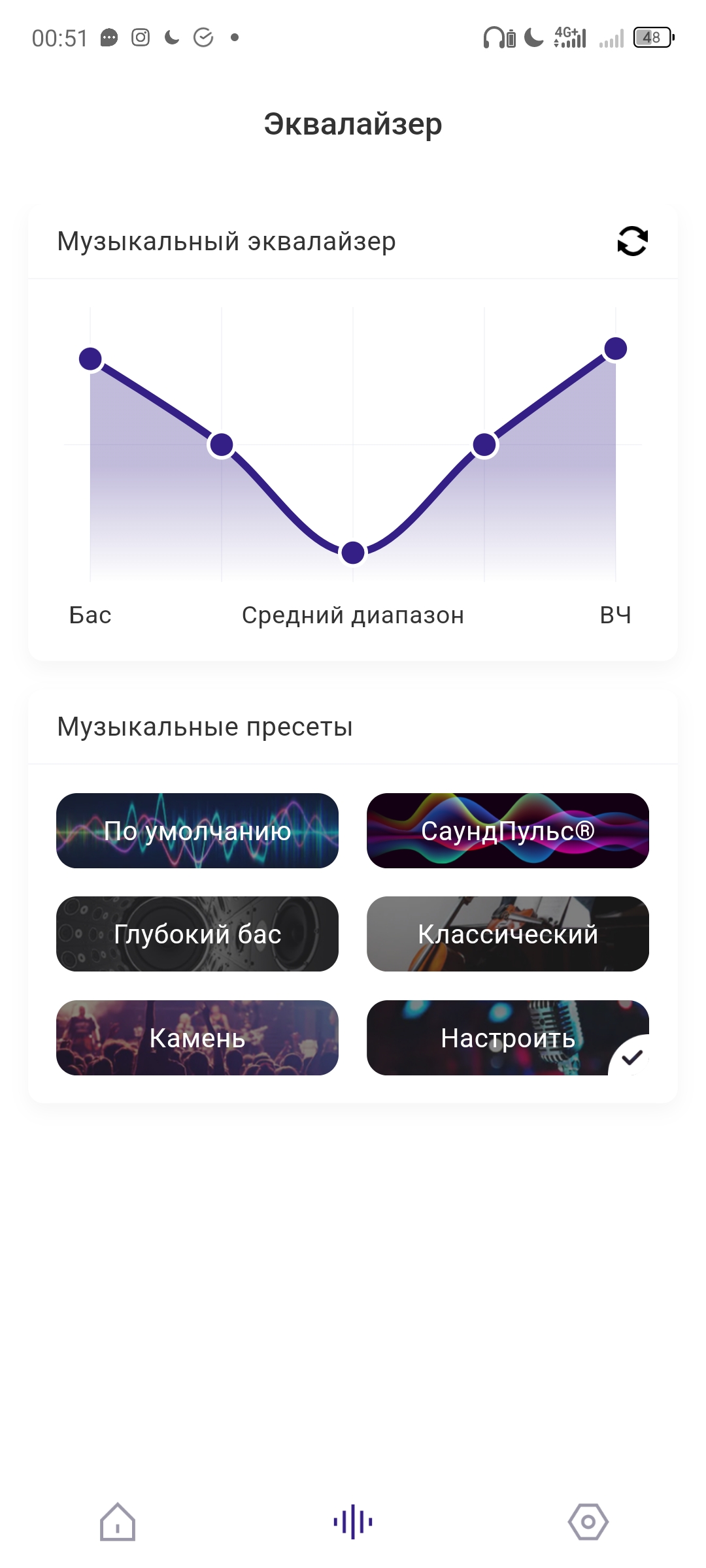This screenshot has height=1568, width=706.
Task: Tap the Бас band point on the graph
Action: (x=90, y=358)
